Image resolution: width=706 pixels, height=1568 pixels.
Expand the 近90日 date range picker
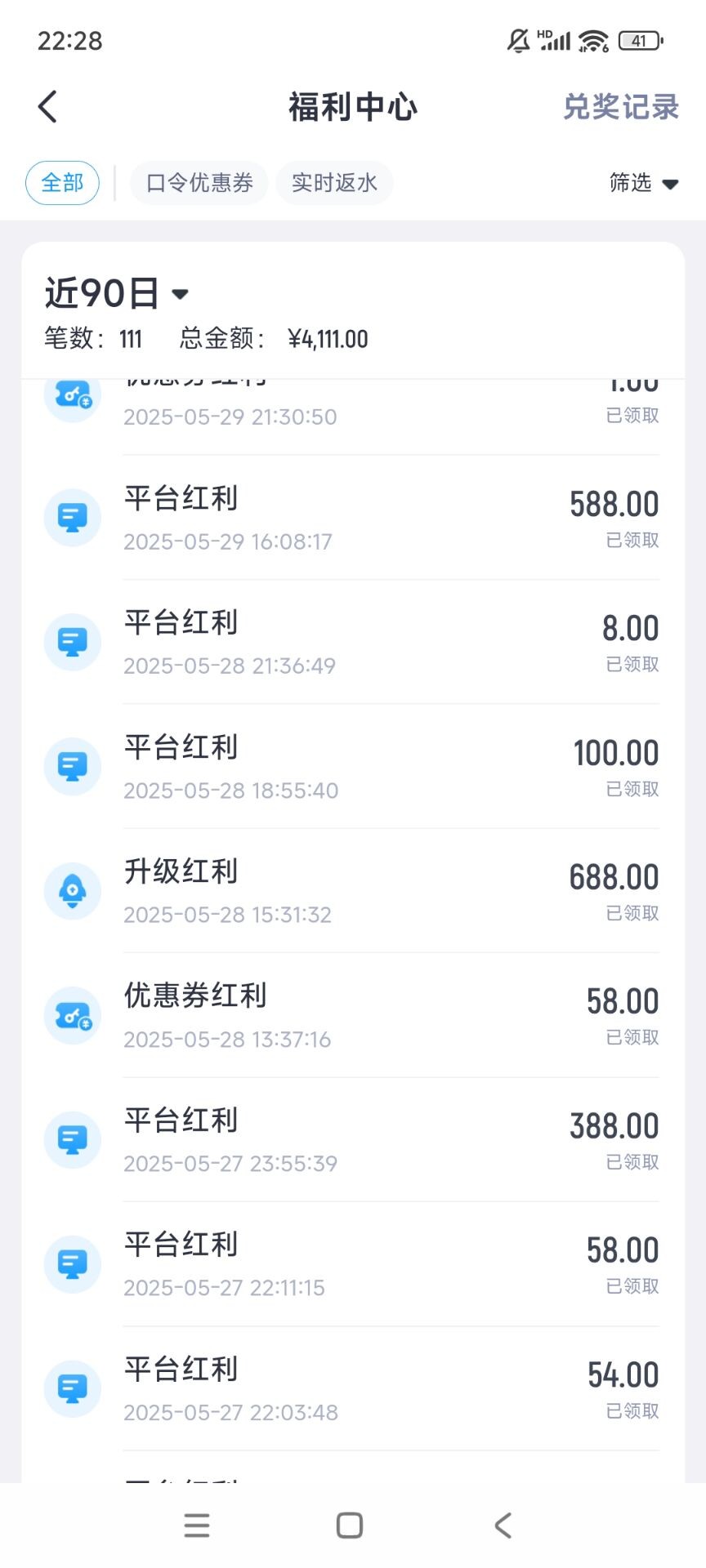coord(117,293)
